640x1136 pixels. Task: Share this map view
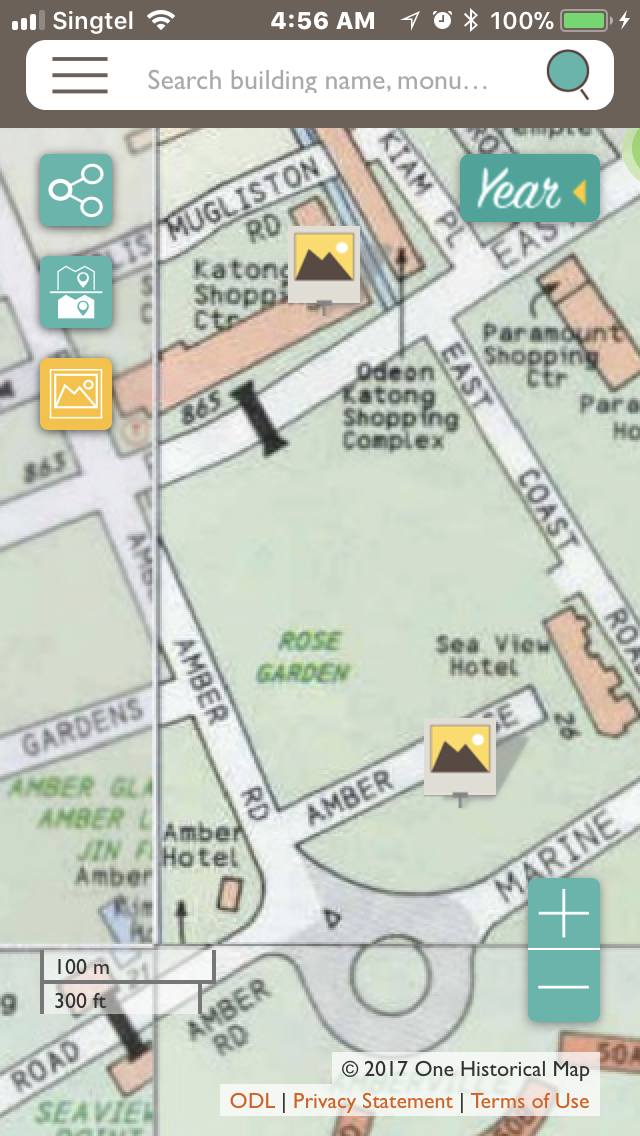(76, 190)
